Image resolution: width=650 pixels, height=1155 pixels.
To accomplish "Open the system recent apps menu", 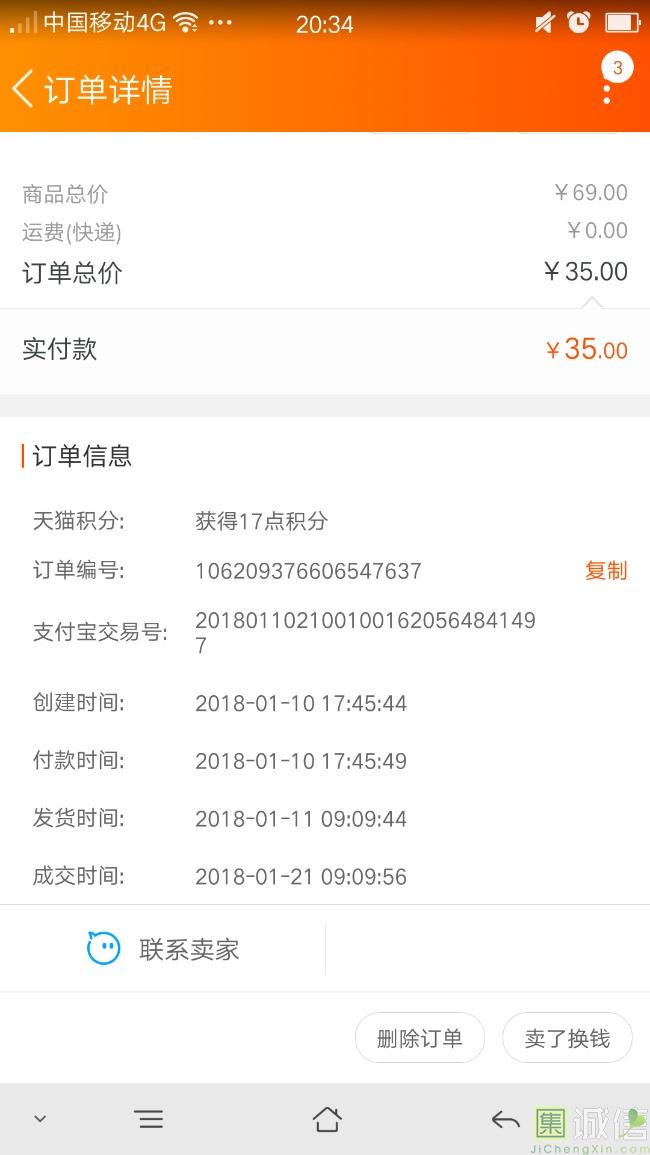I will 149,1119.
